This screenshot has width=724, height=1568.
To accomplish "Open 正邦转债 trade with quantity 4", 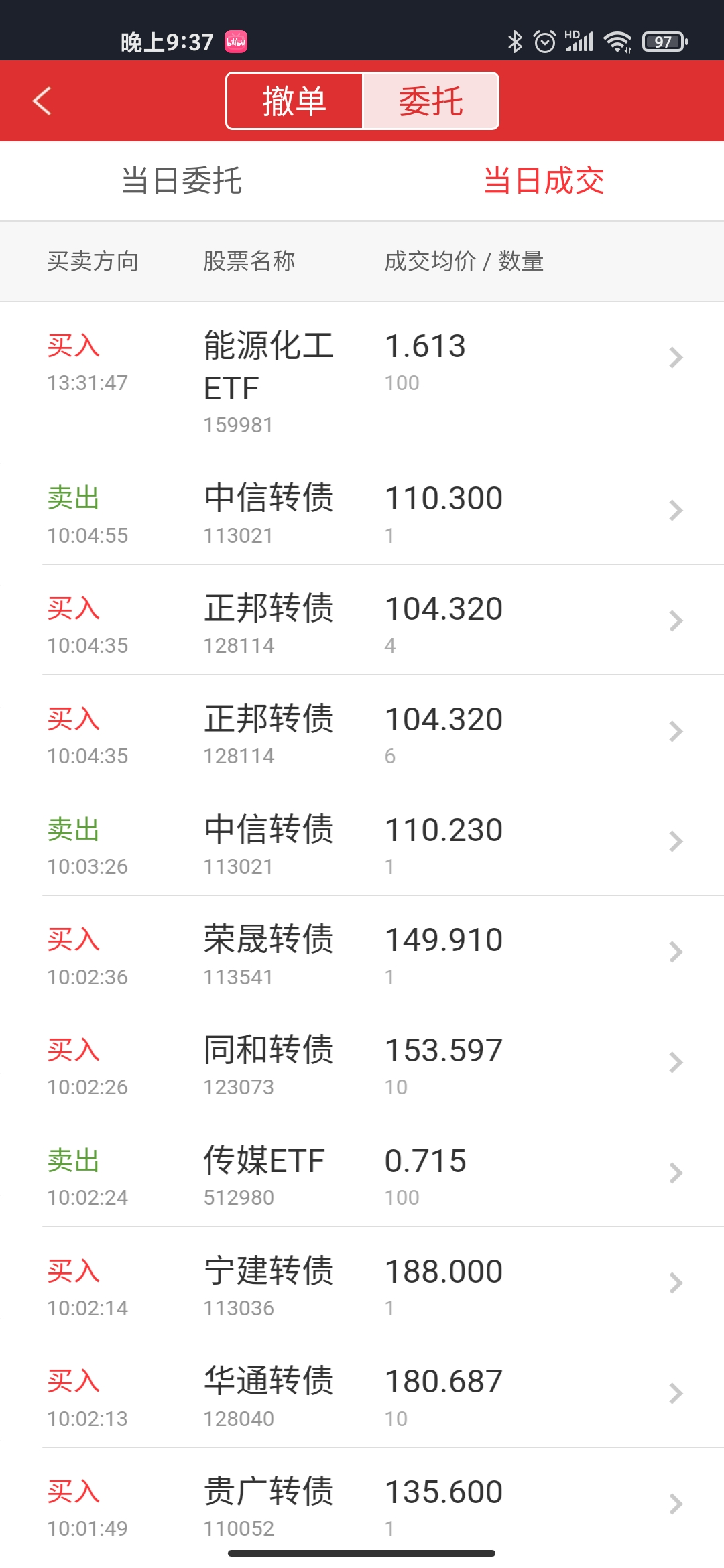I will (x=362, y=620).
